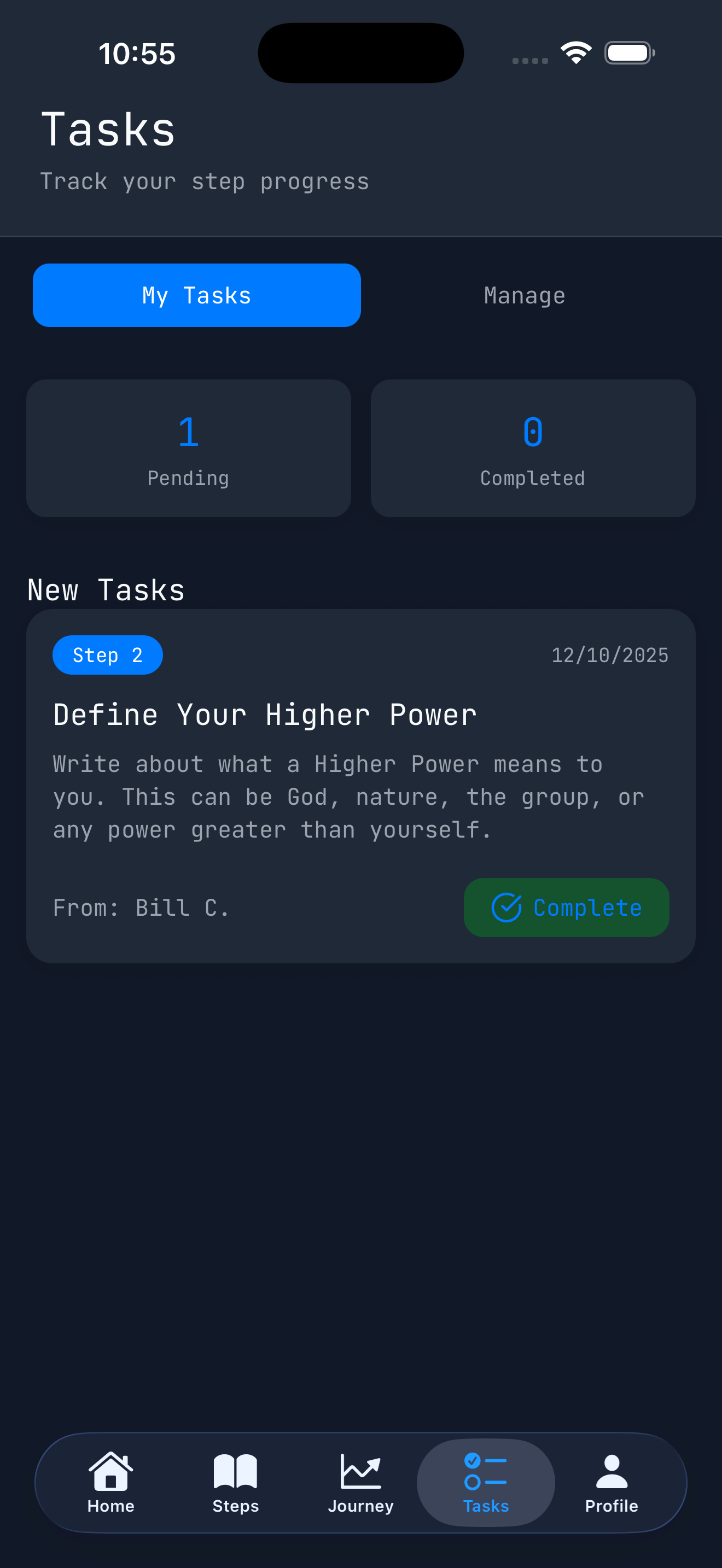
Task: Open the Completed counter card
Action: click(x=532, y=448)
